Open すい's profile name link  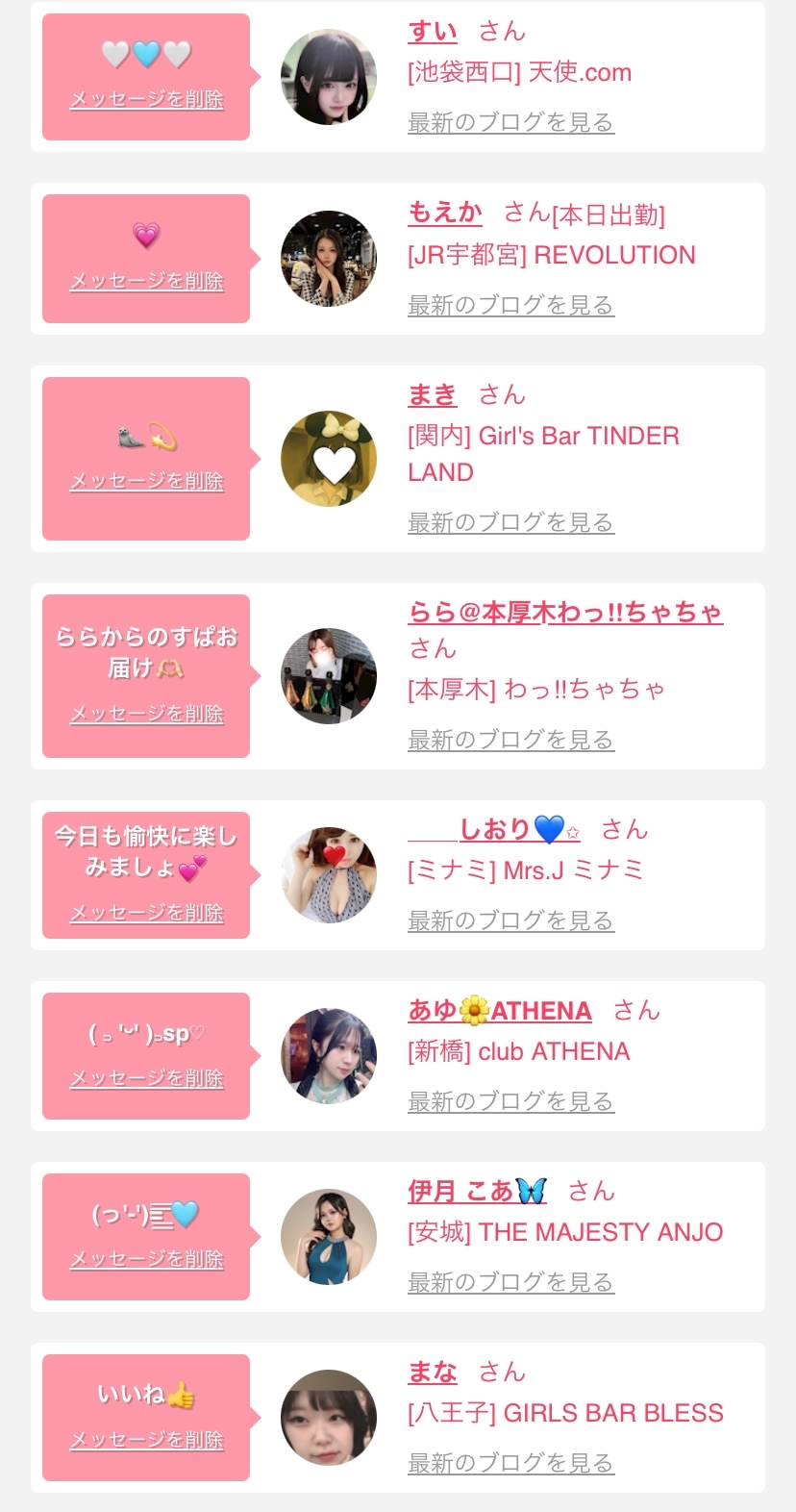(x=433, y=32)
